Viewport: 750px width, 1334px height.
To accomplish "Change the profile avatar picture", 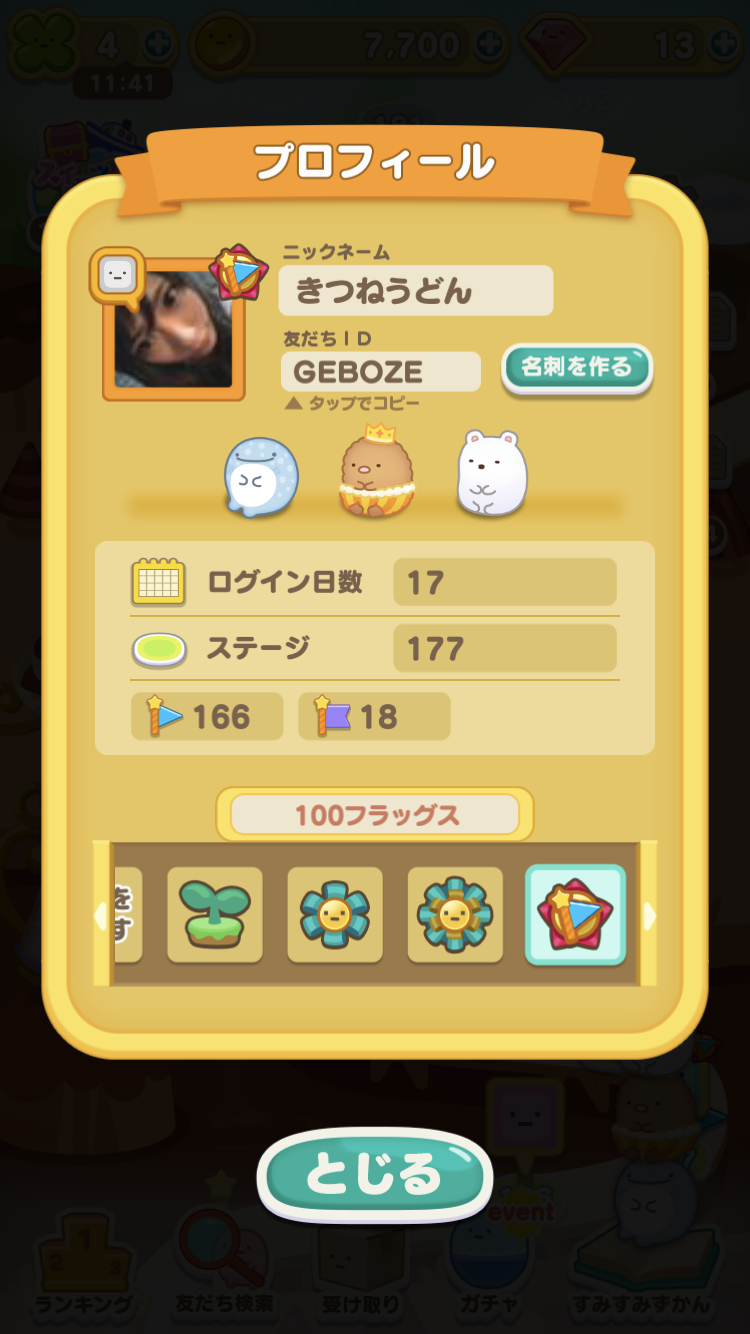I will coord(173,329).
